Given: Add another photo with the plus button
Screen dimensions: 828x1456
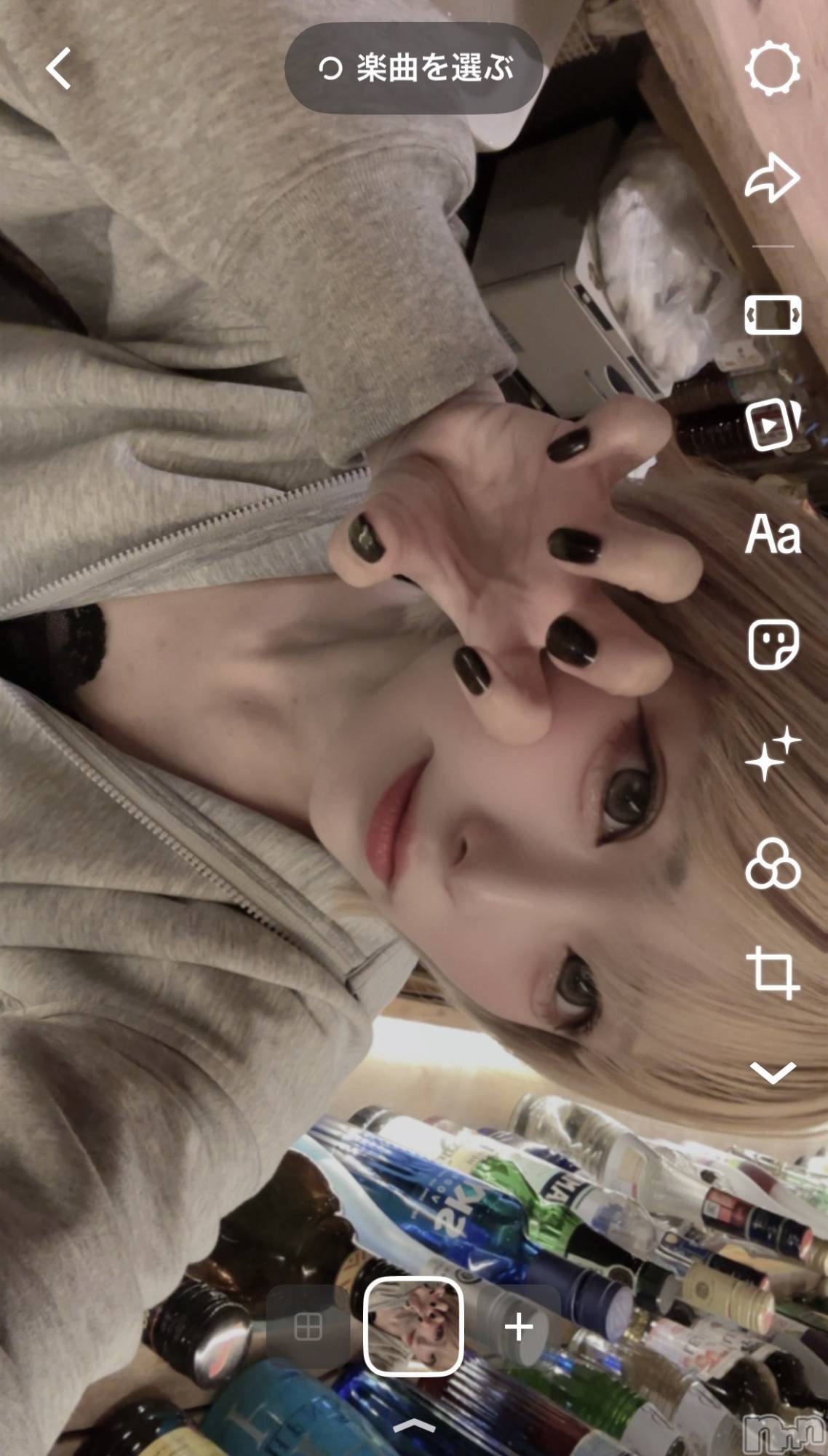Looking at the screenshot, I should (x=519, y=1327).
